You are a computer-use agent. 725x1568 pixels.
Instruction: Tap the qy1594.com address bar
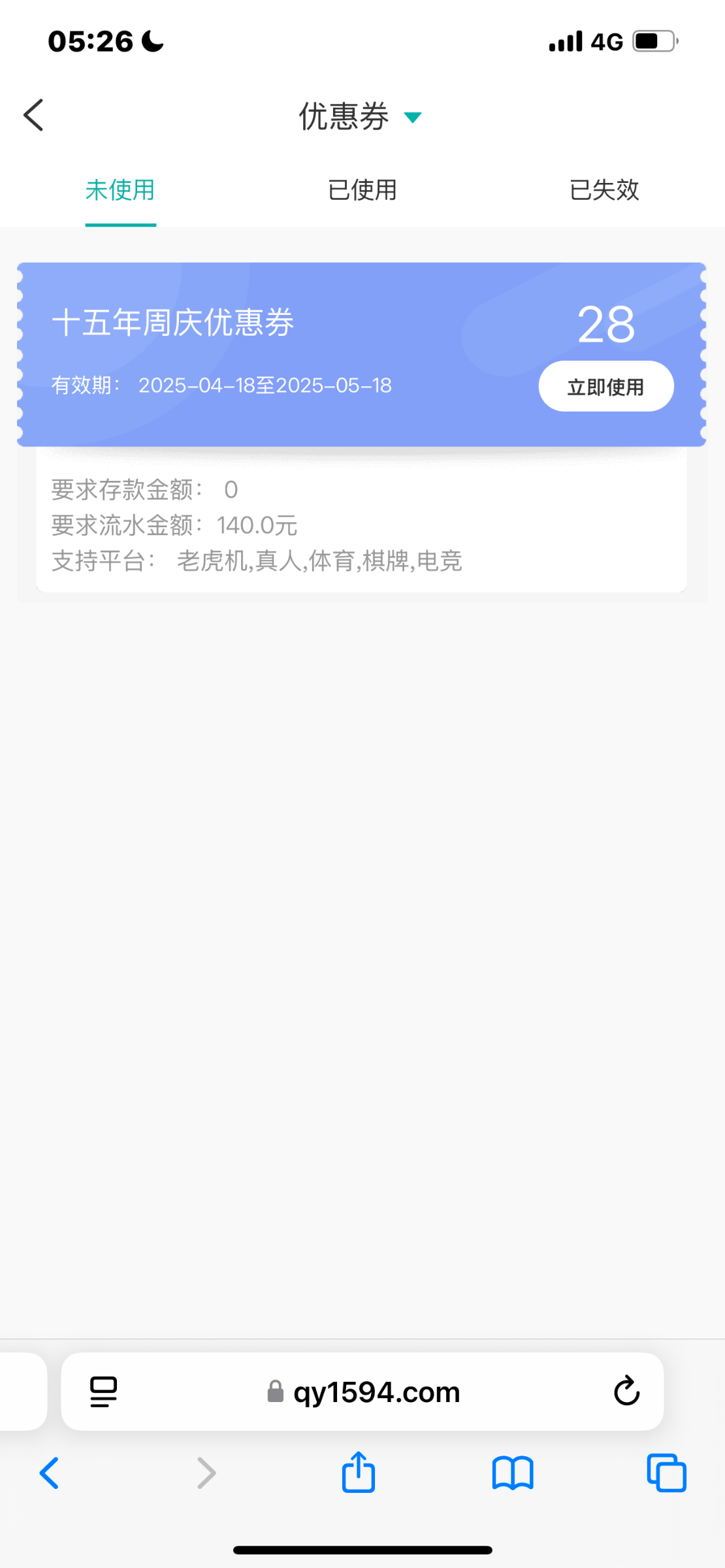click(363, 1392)
